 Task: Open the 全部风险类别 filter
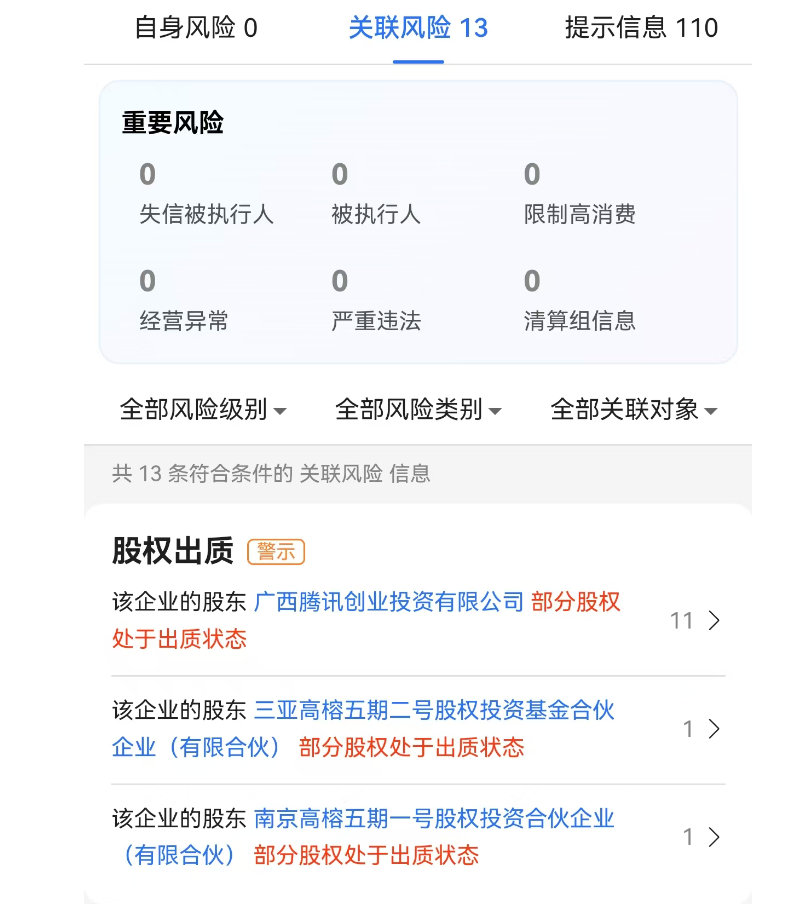coord(418,409)
